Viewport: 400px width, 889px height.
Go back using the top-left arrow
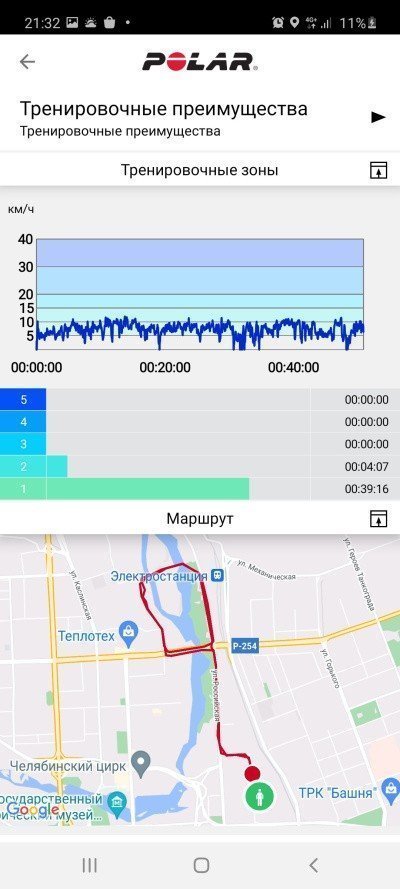click(27, 62)
